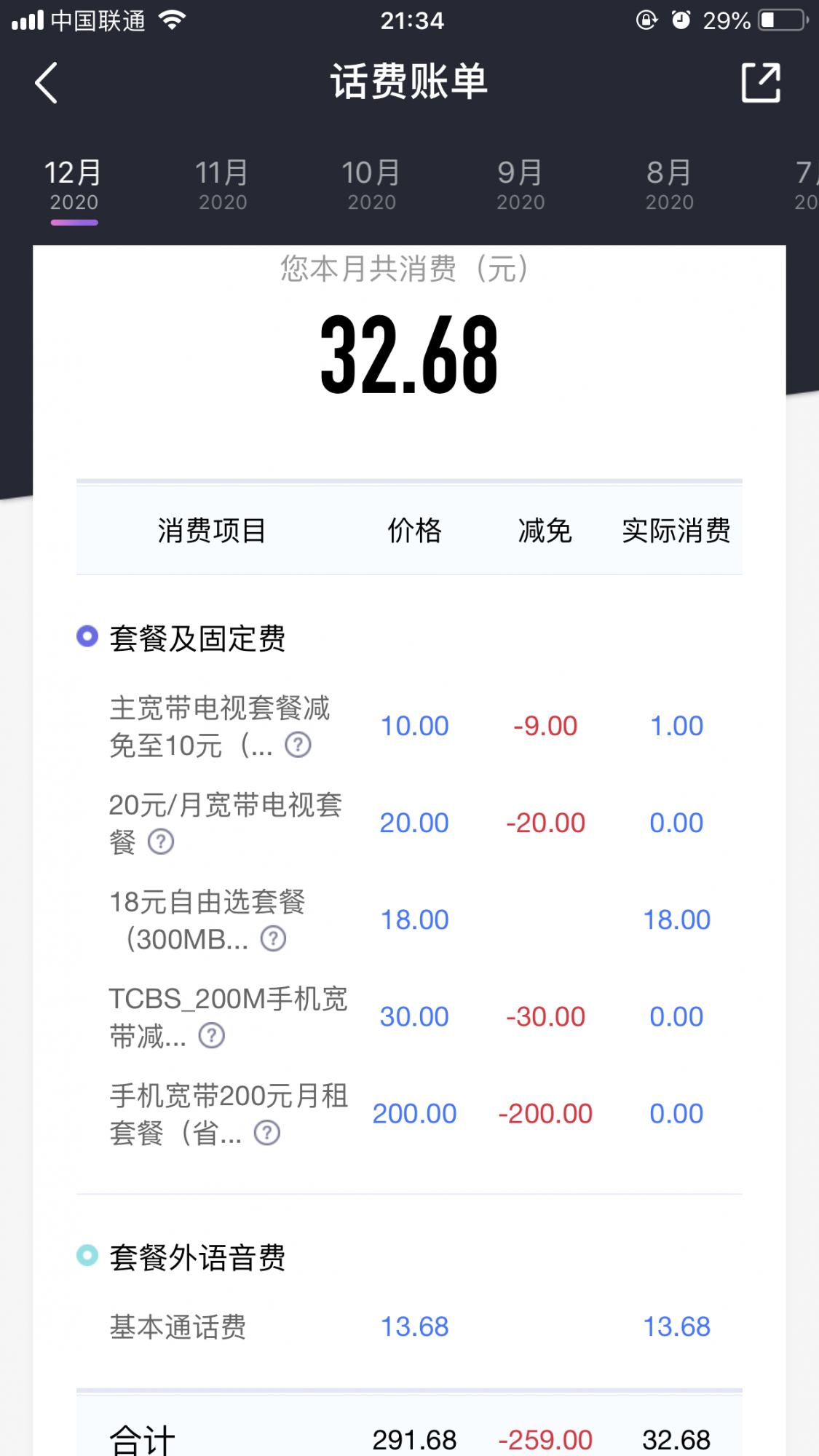Share the bill with the export icon
819x1456 pixels.
click(761, 82)
